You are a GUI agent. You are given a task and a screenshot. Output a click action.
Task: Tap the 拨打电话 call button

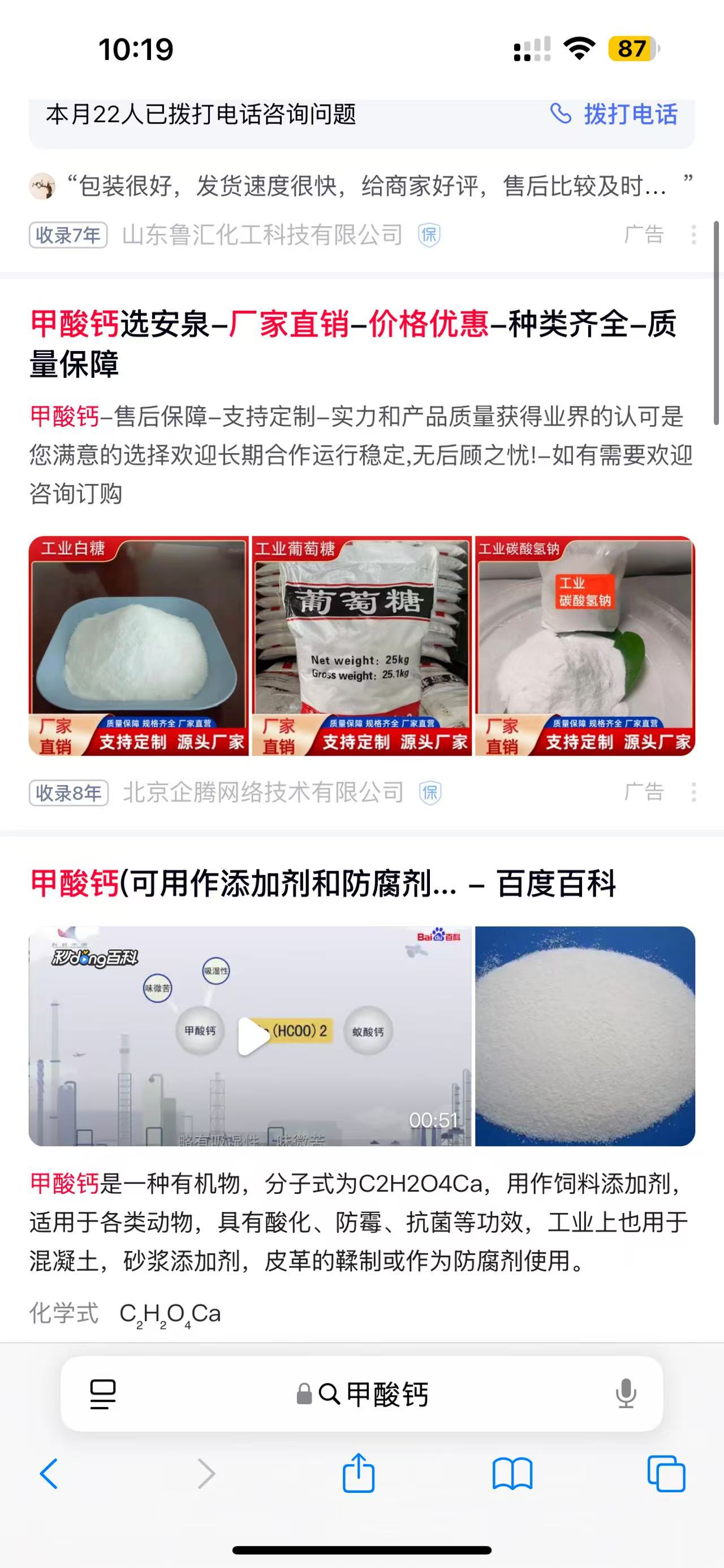(x=614, y=114)
